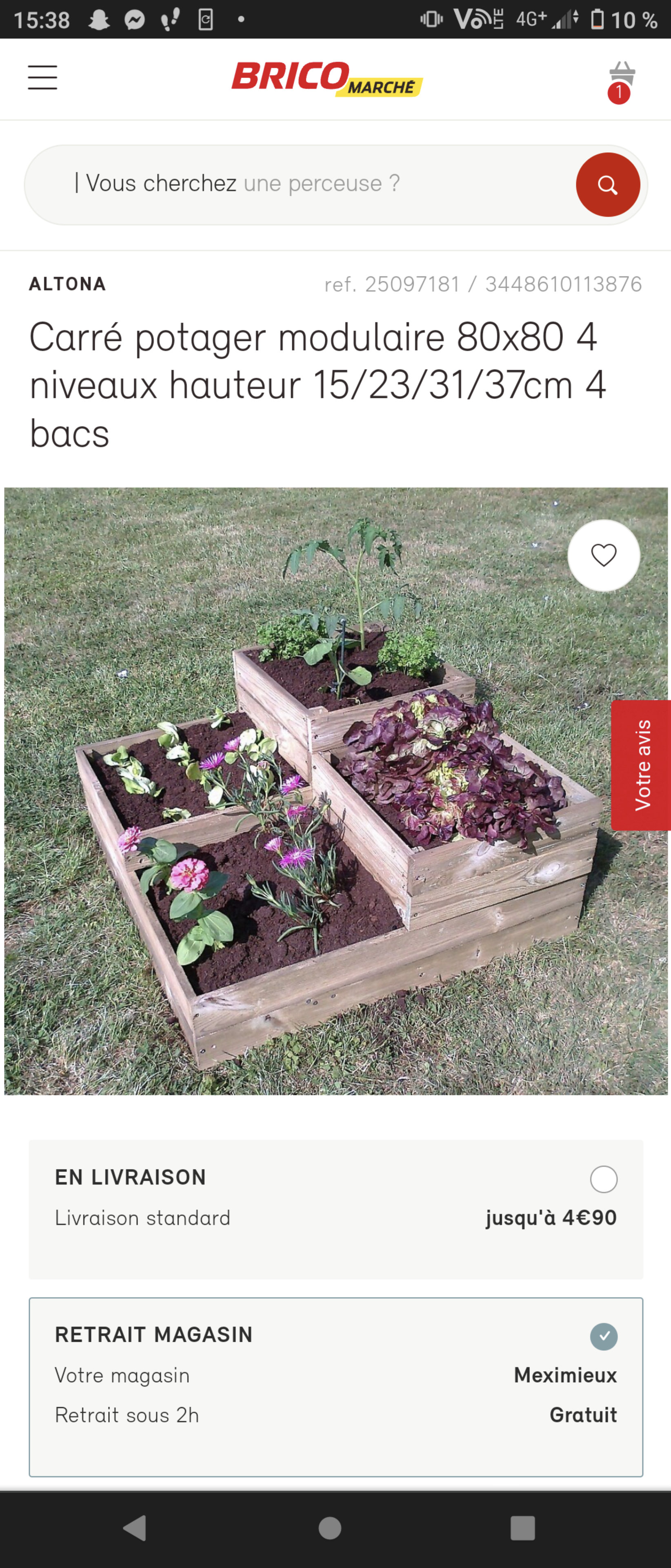Open the hamburger menu
671x1568 pixels.
(x=42, y=78)
